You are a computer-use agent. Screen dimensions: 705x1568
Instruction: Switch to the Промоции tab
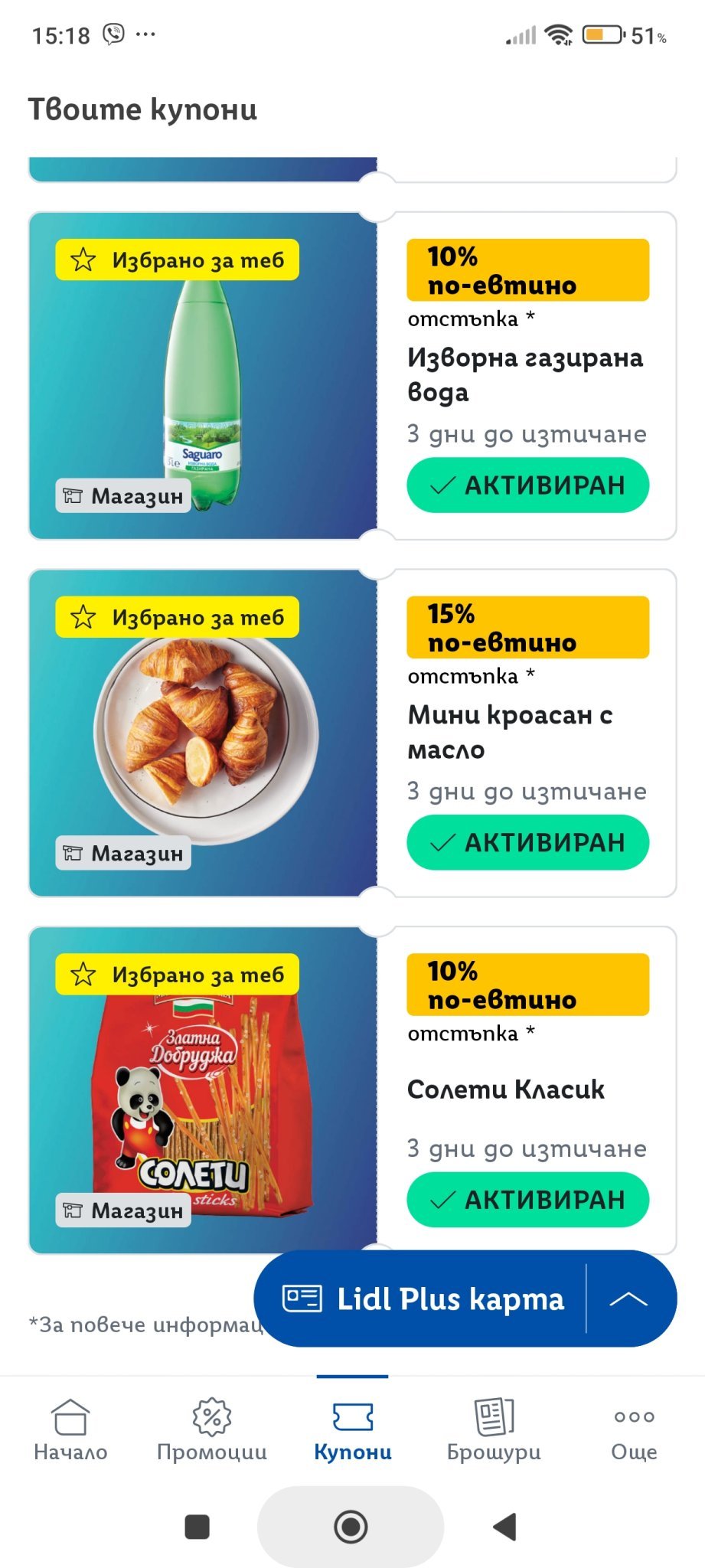[212, 1430]
